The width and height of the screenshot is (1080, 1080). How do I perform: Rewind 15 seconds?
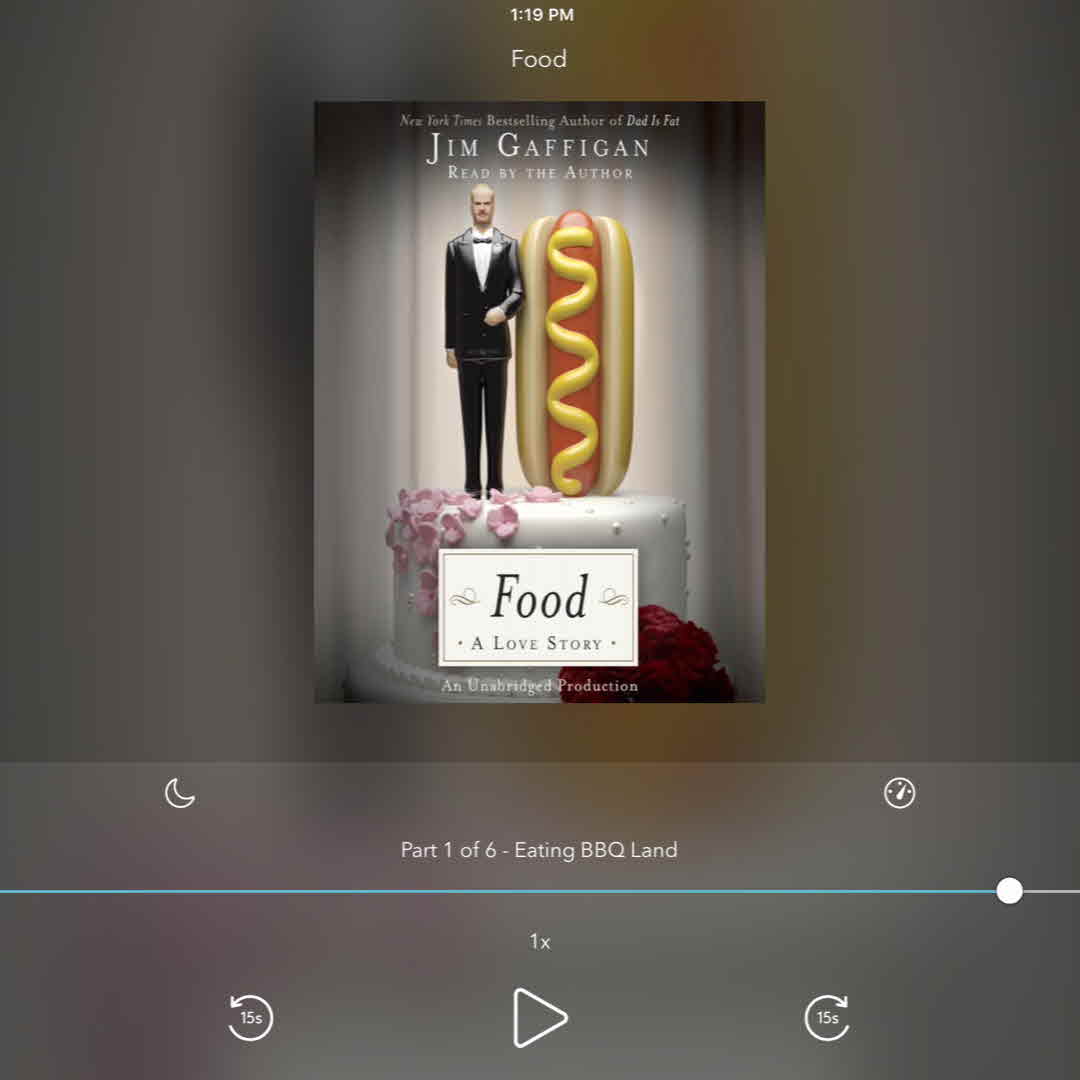[250, 1018]
